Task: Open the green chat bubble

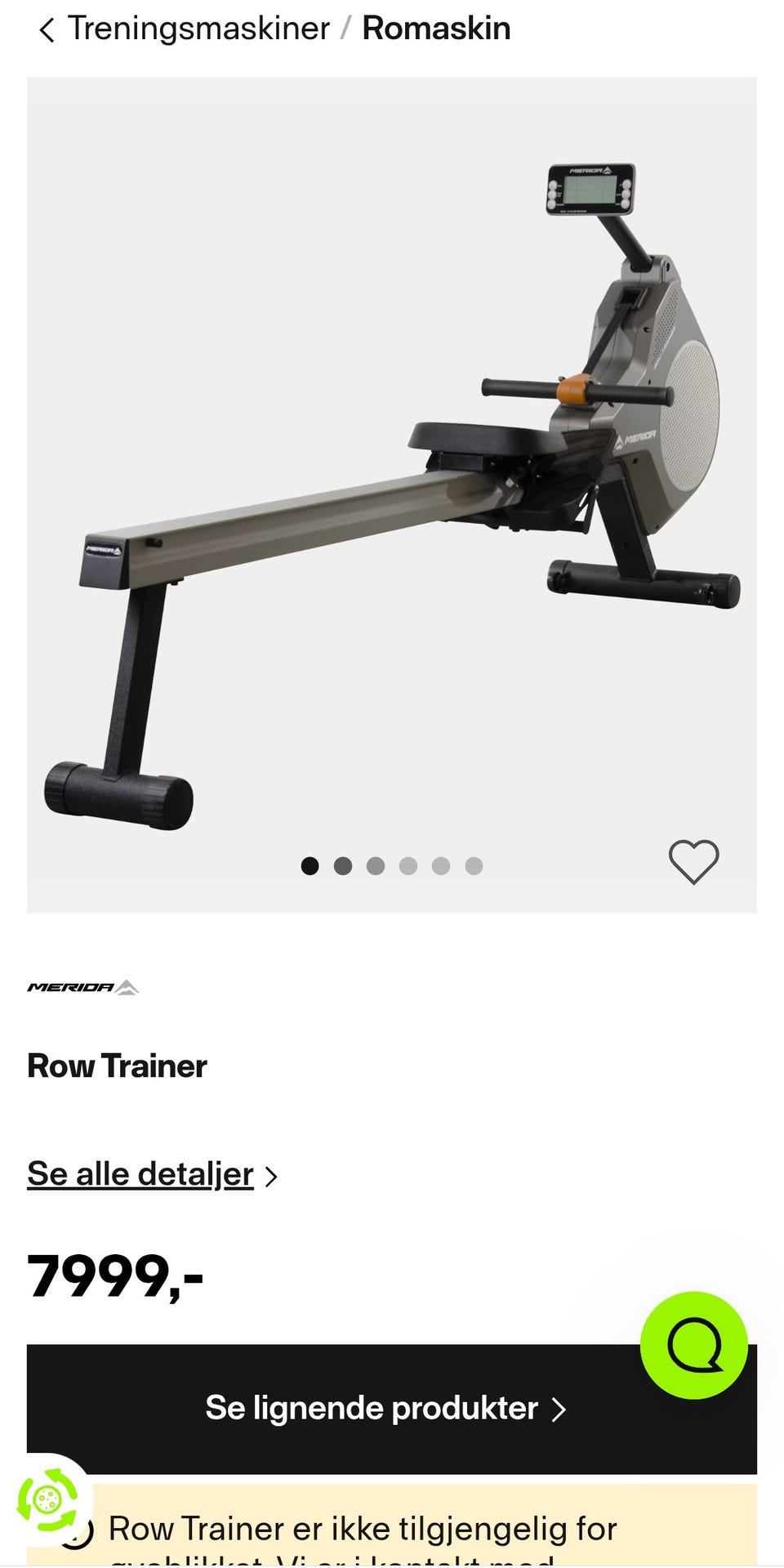Action: click(x=693, y=1344)
